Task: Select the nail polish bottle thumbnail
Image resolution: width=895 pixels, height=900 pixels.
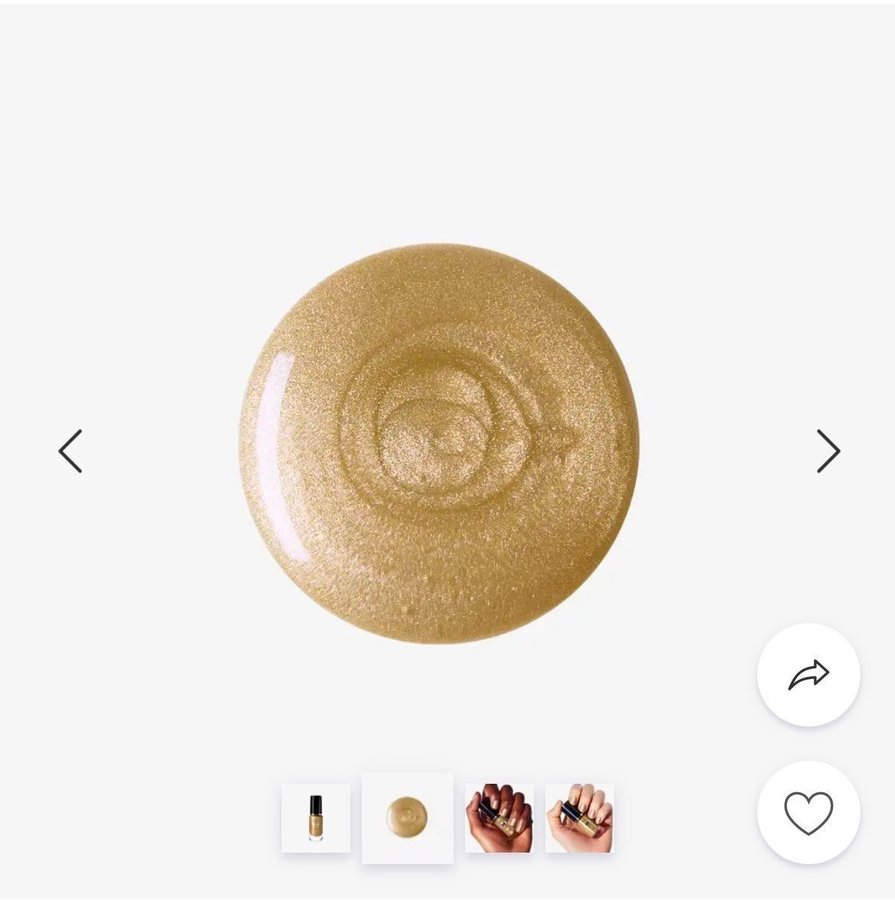Action: pyautogui.click(x=316, y=818)
